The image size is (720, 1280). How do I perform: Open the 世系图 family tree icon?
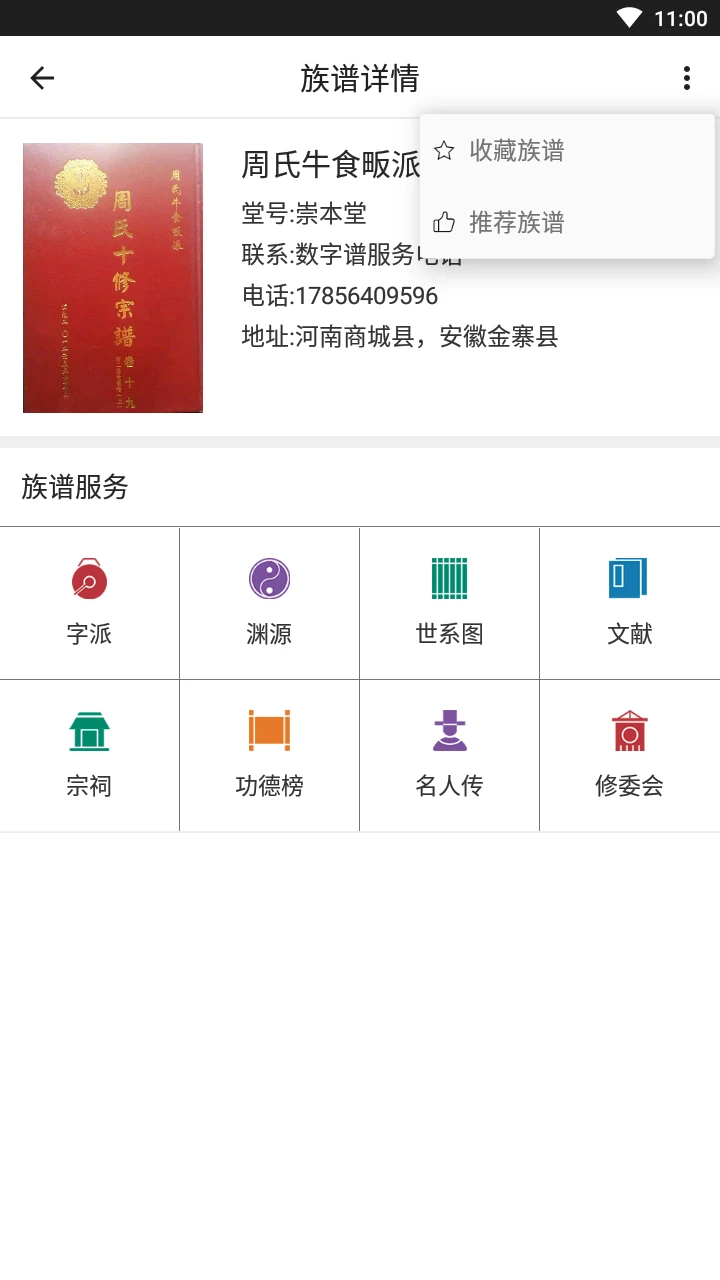449,578
